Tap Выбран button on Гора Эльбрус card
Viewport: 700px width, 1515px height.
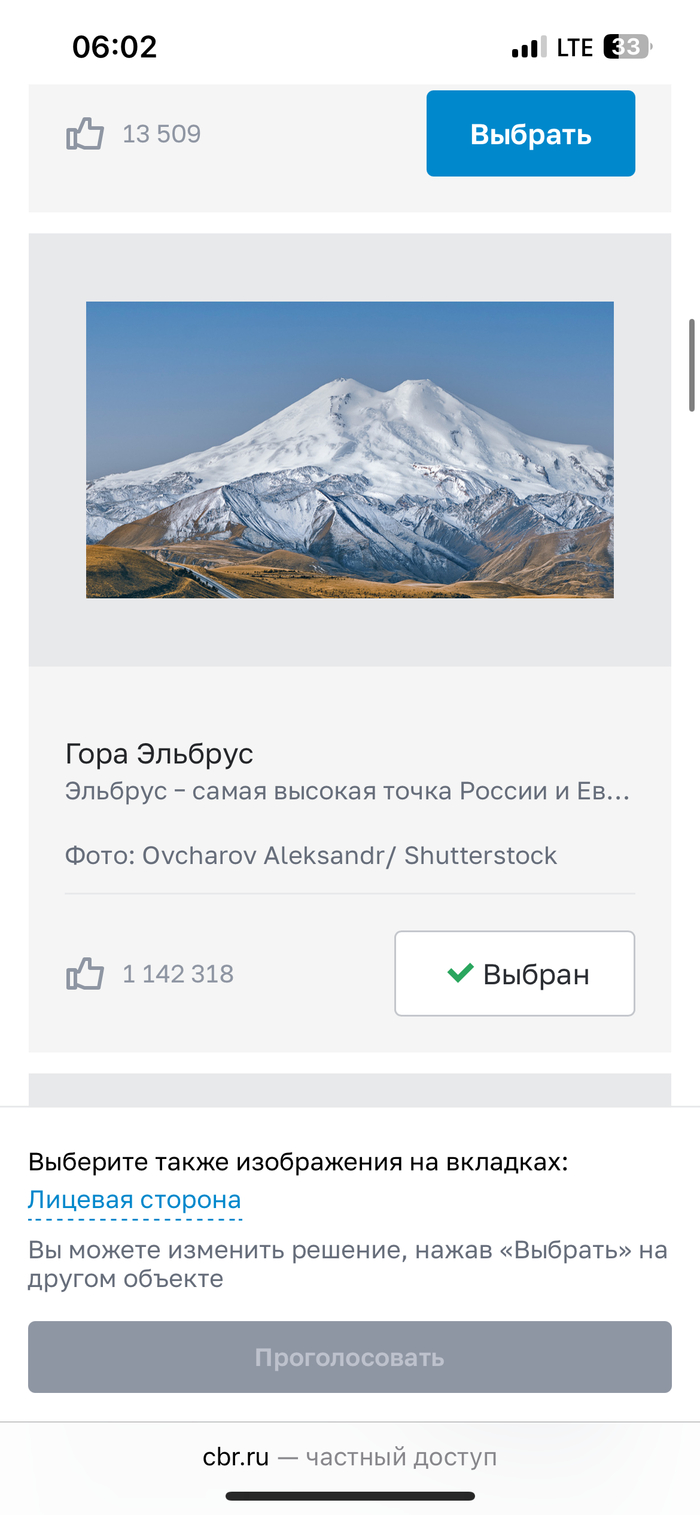514,973
